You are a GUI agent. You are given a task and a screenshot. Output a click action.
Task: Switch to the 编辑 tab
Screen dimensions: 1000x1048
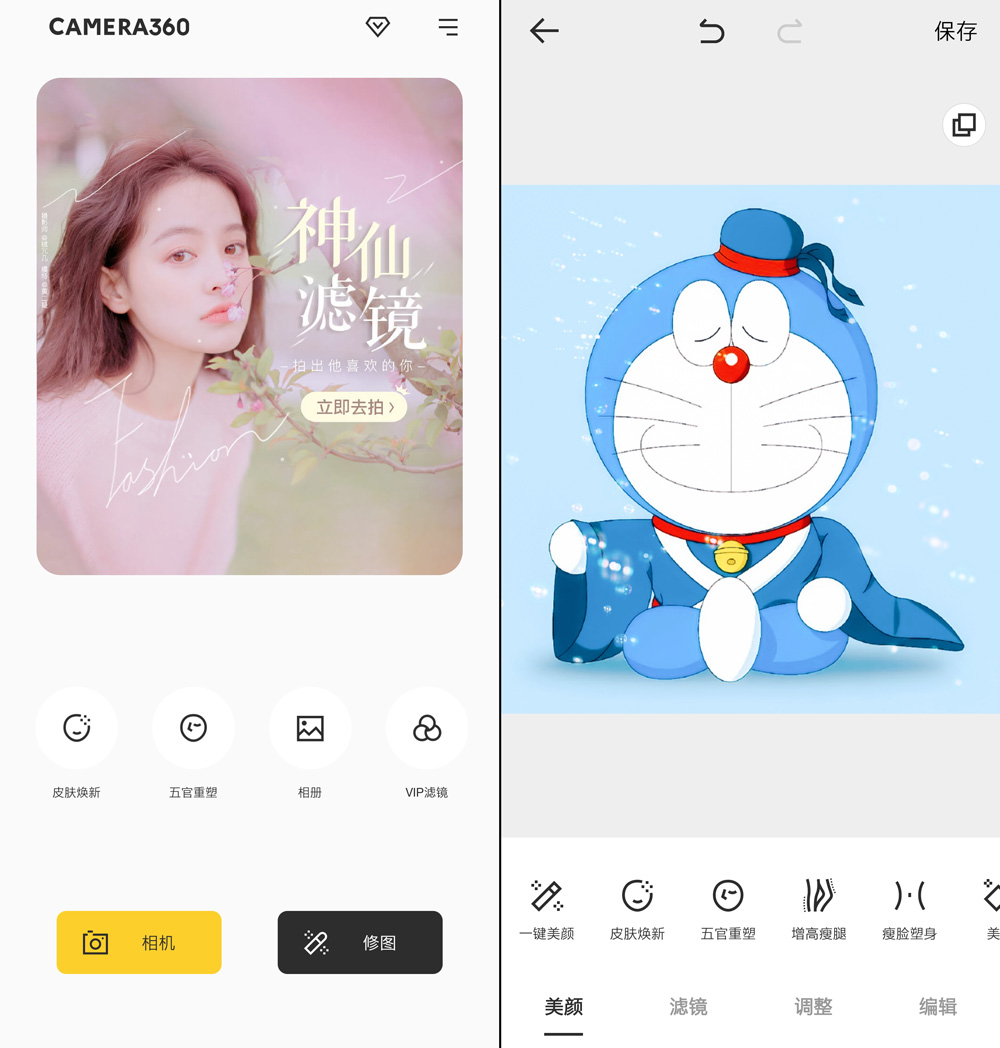(937, 1007)
